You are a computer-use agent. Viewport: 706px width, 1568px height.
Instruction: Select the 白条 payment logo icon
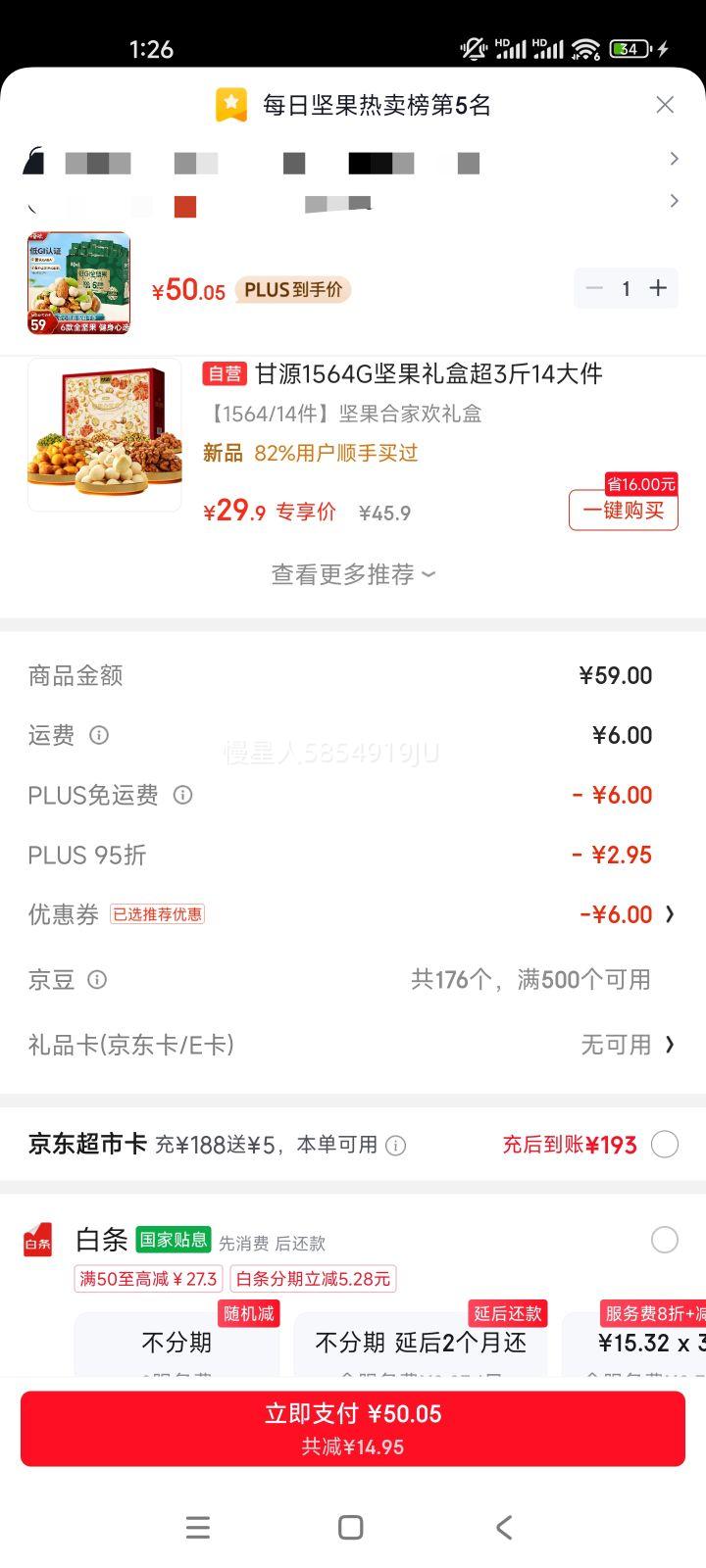[x=37, y=1240]
